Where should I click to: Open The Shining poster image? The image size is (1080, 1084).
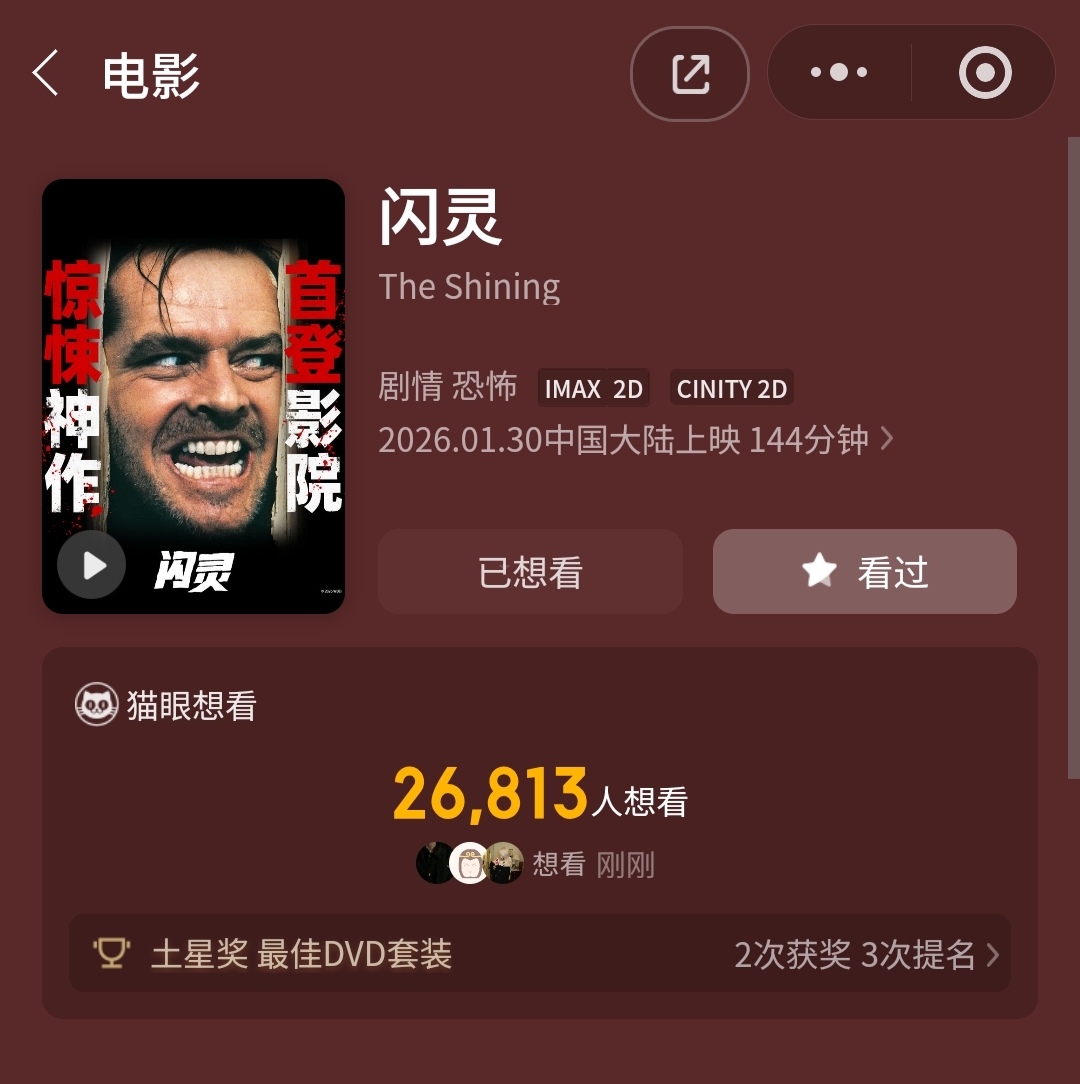(x=193, y=380)
